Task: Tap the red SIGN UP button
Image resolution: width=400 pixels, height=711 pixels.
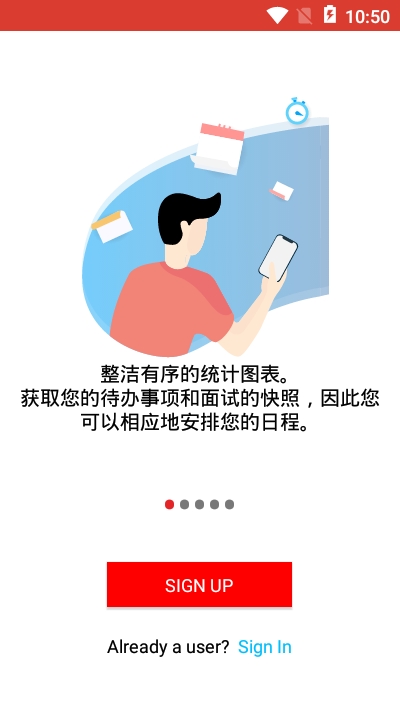Action: pos(199,584)
